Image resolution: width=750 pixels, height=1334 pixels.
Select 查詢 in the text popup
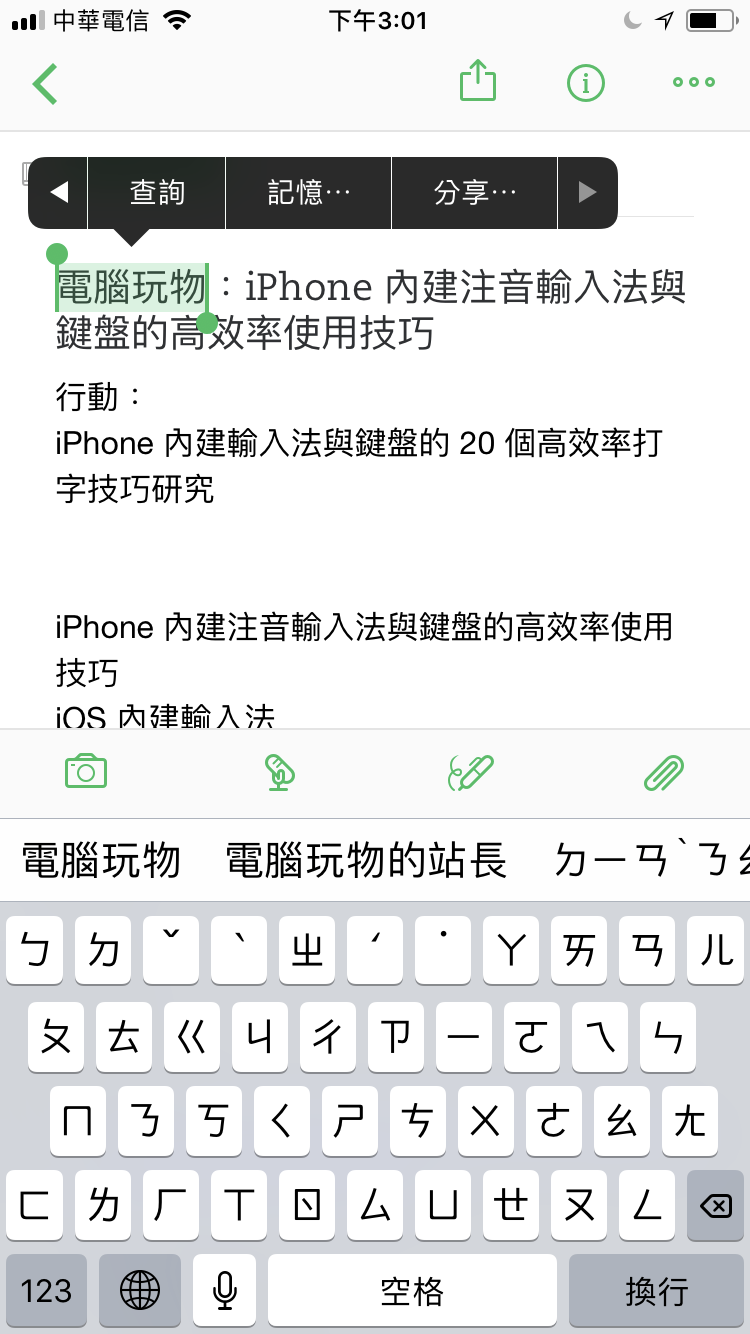(157, 193)
